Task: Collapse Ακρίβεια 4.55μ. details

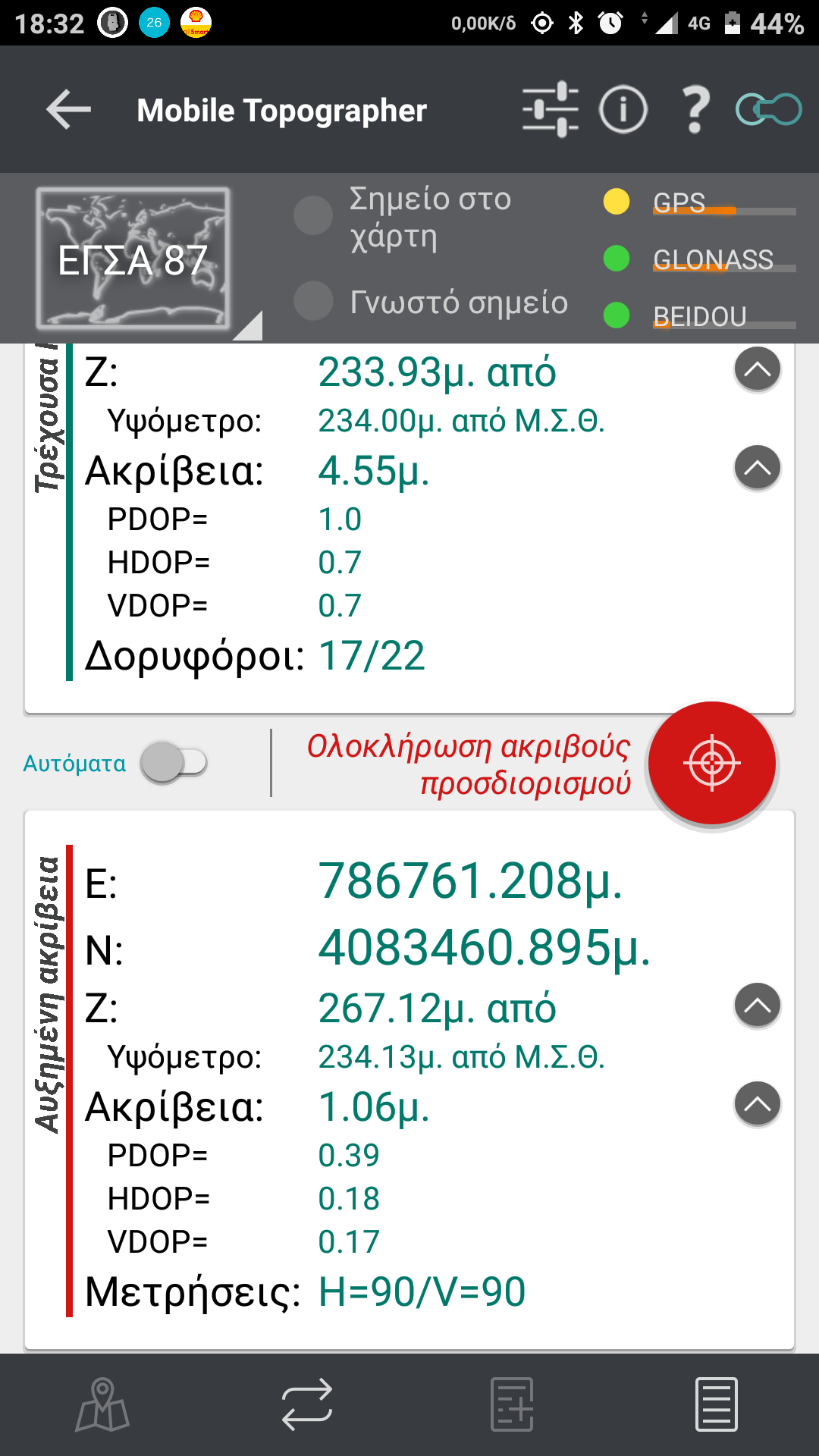Action: (757, 468)
